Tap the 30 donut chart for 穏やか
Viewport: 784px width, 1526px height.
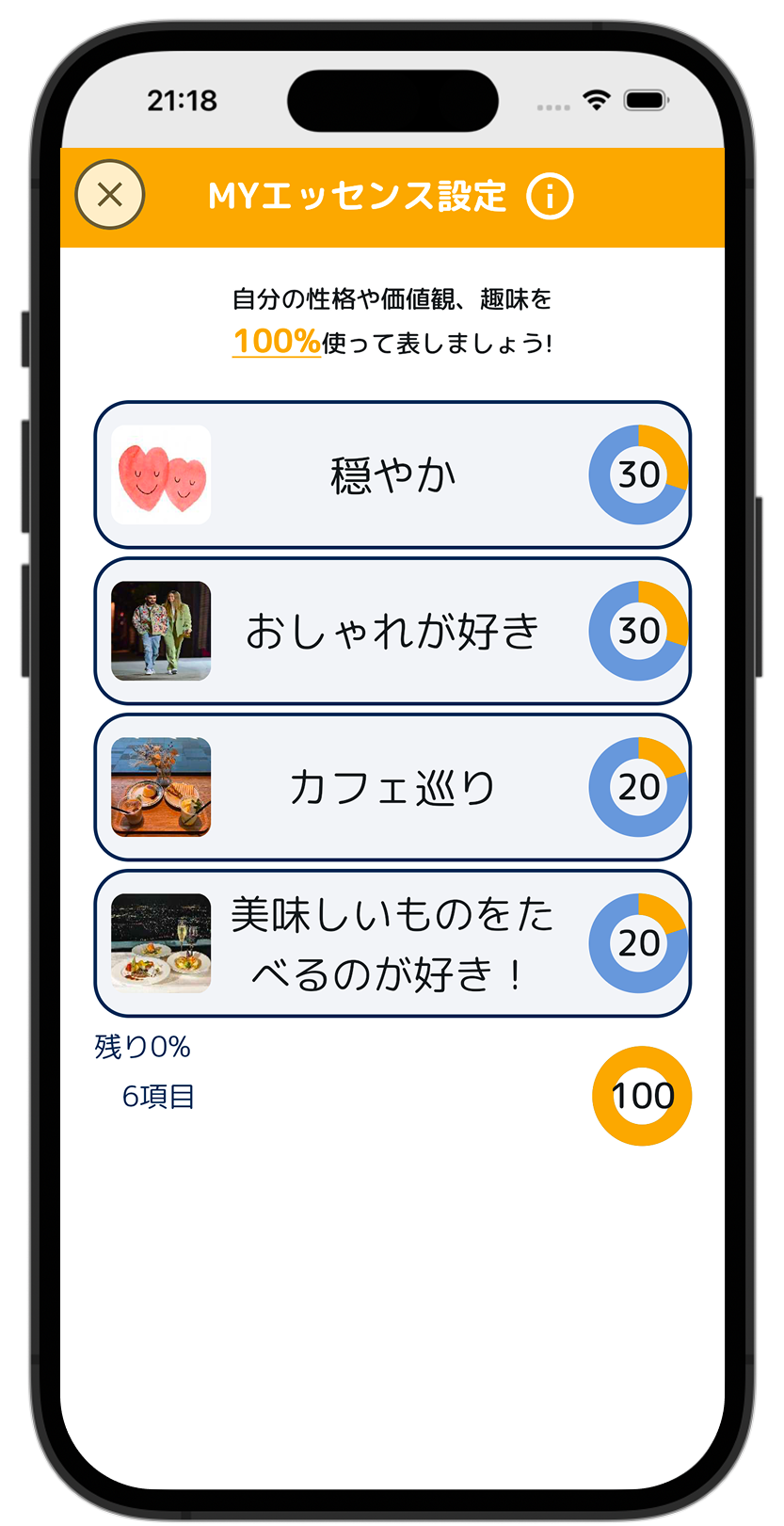[638, 474]
